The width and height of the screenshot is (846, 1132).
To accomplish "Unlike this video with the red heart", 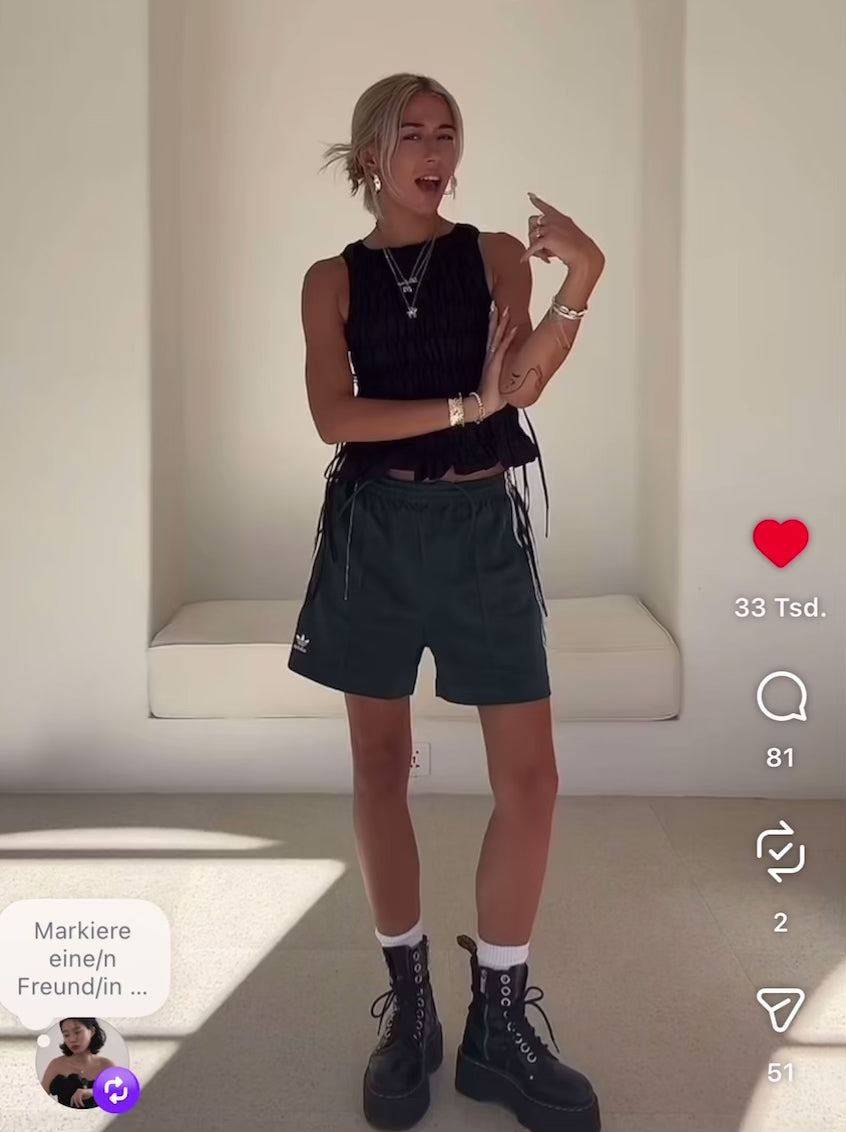I will click(x=780, y=542).
